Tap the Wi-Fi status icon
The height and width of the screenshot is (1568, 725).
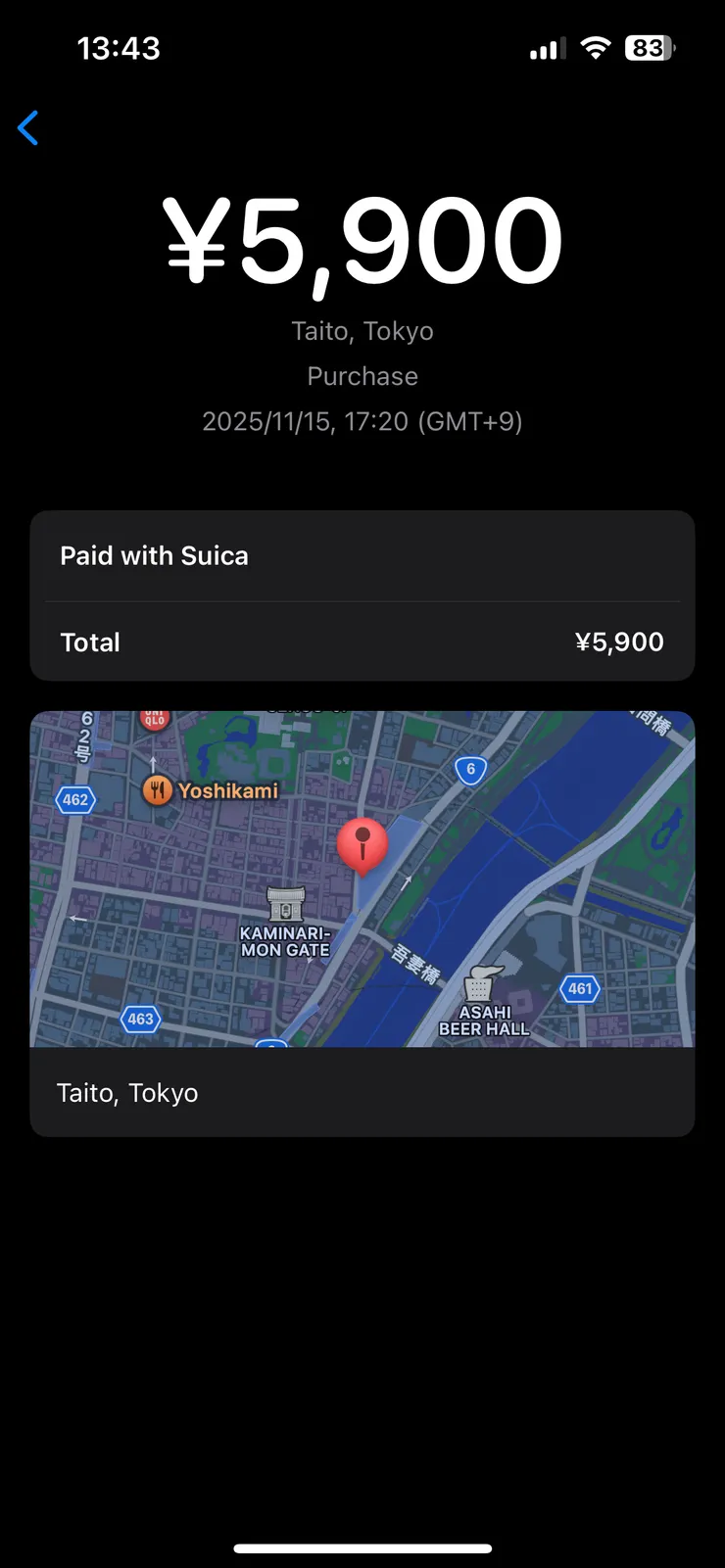596,47
